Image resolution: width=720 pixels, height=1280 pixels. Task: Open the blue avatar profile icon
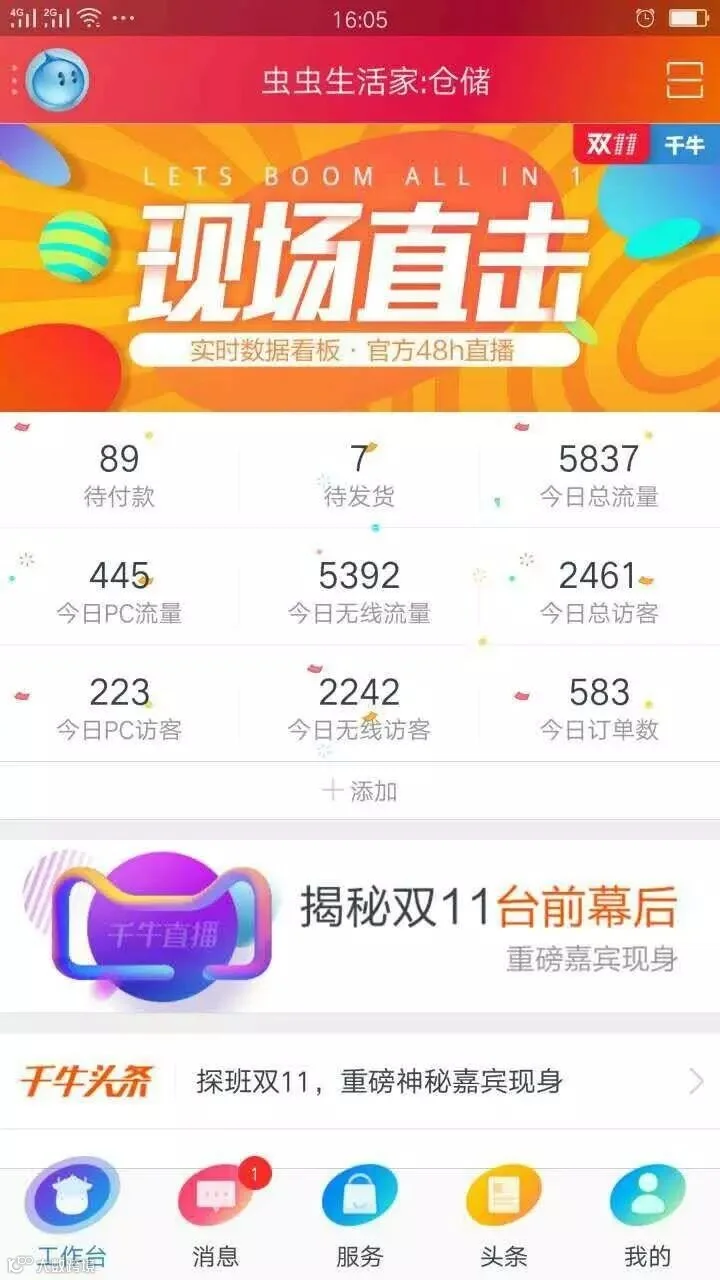(x=57, y=80)
